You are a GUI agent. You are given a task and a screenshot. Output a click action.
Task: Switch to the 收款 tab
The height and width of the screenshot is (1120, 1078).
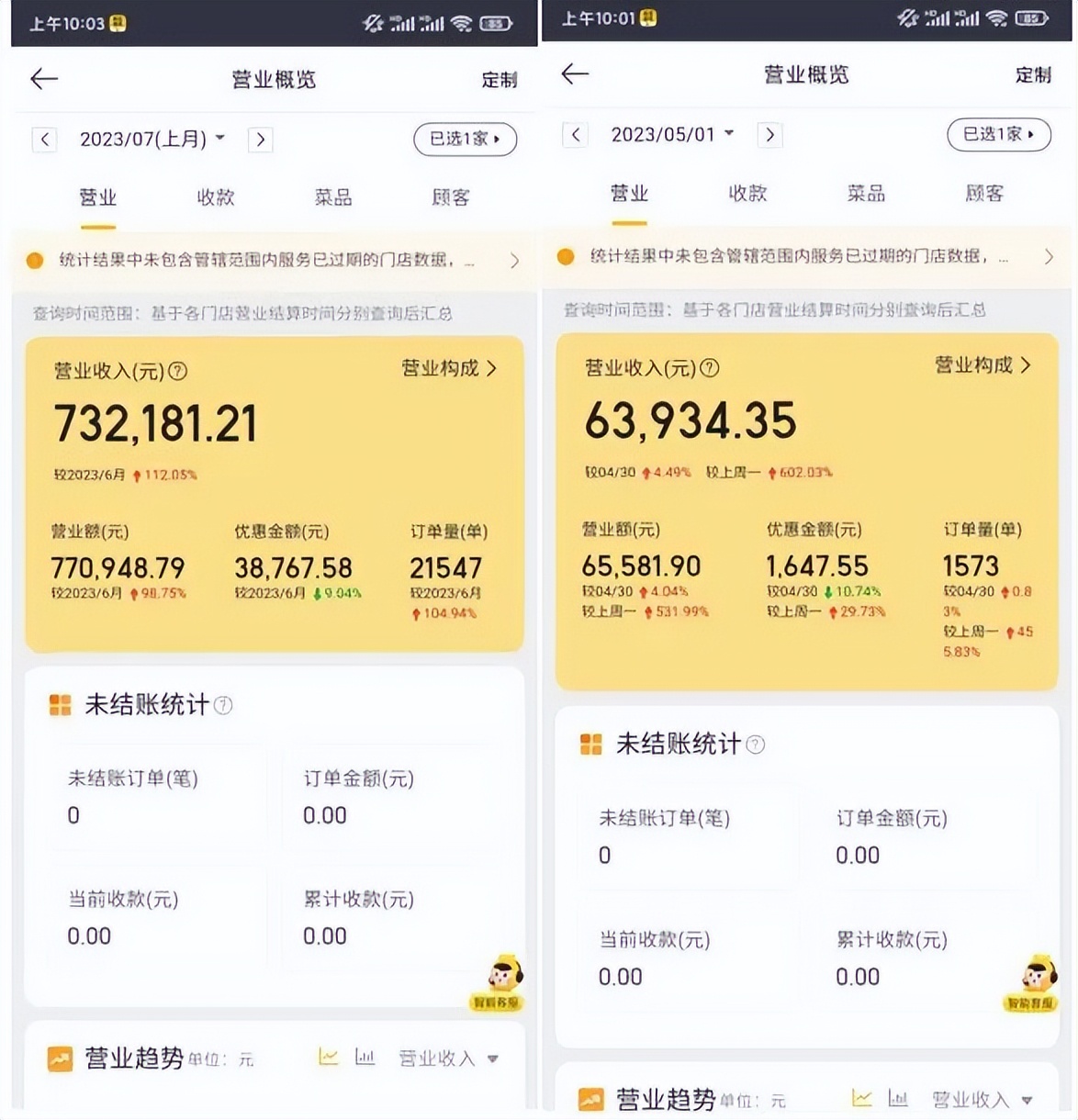pyautogui.click(x=215, y=197)
